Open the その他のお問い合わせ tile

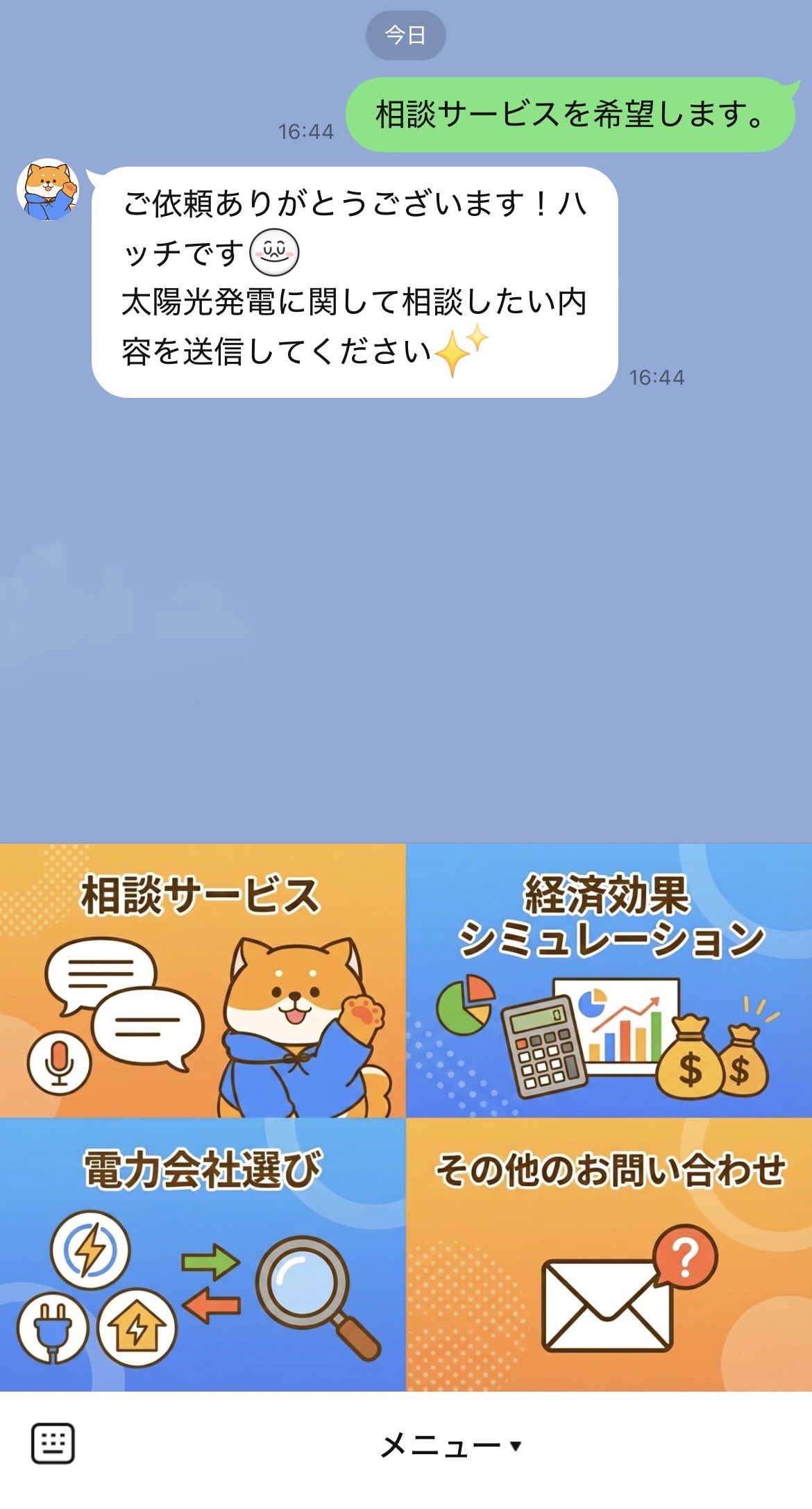[x=609, y=1254]
